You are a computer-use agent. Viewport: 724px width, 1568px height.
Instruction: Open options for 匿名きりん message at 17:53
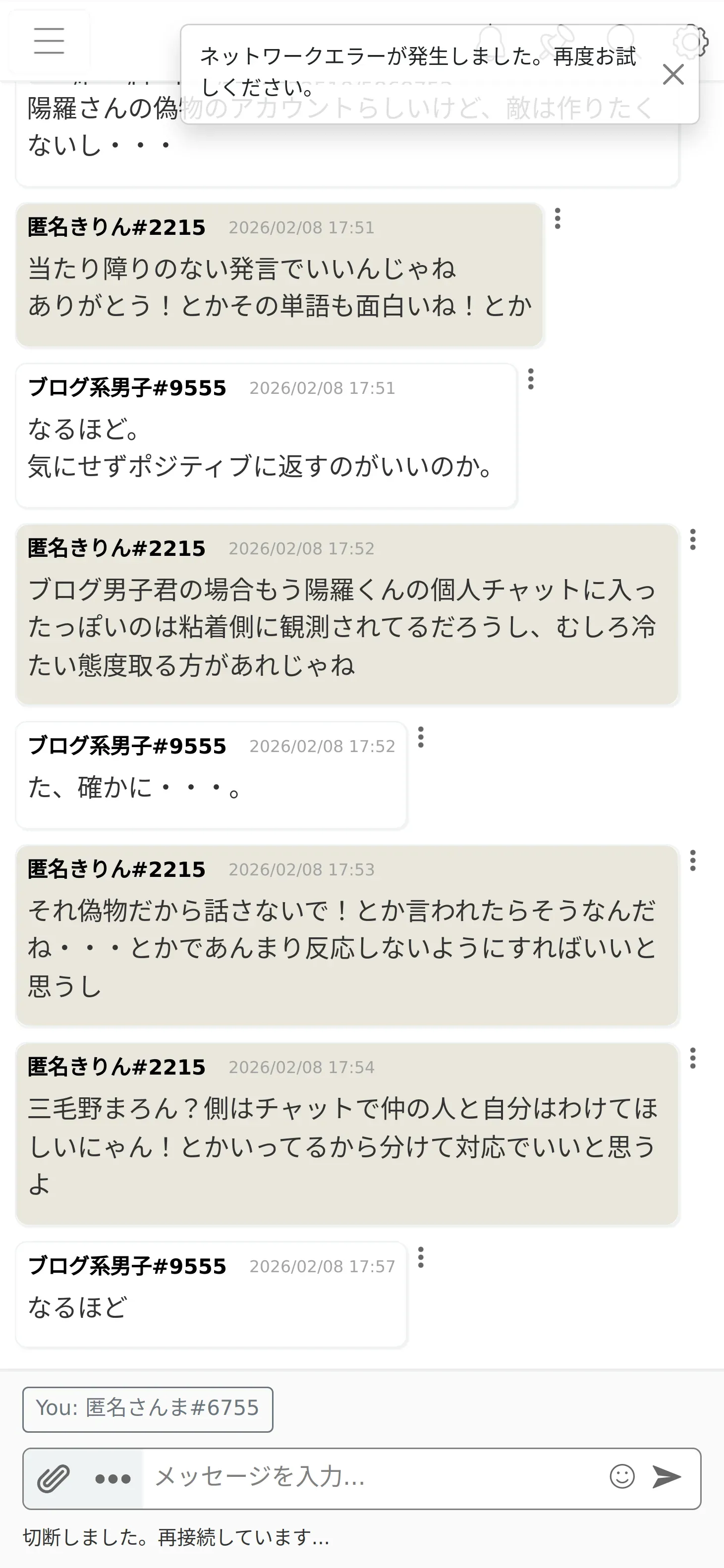[692, 861]
